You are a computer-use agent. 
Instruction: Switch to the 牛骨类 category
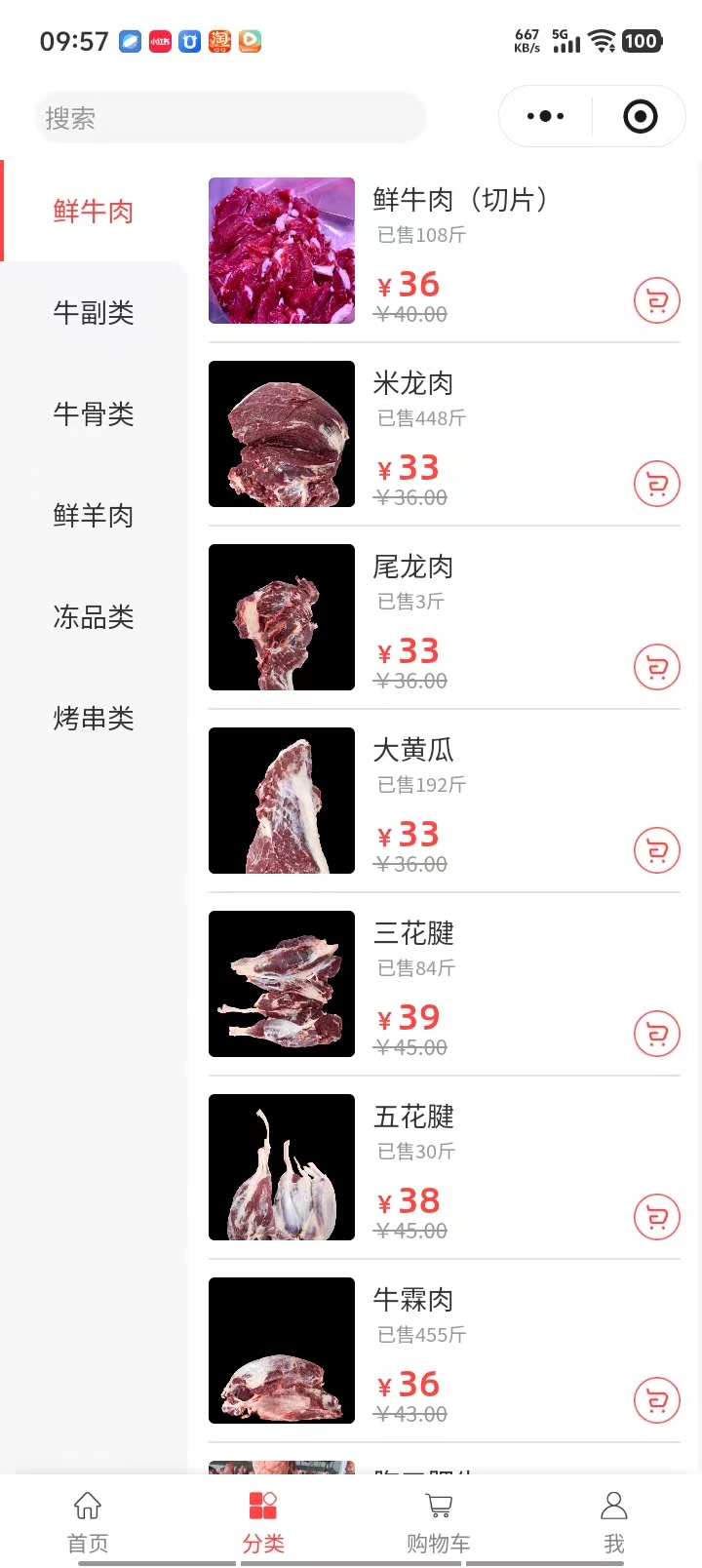[94, 414]
